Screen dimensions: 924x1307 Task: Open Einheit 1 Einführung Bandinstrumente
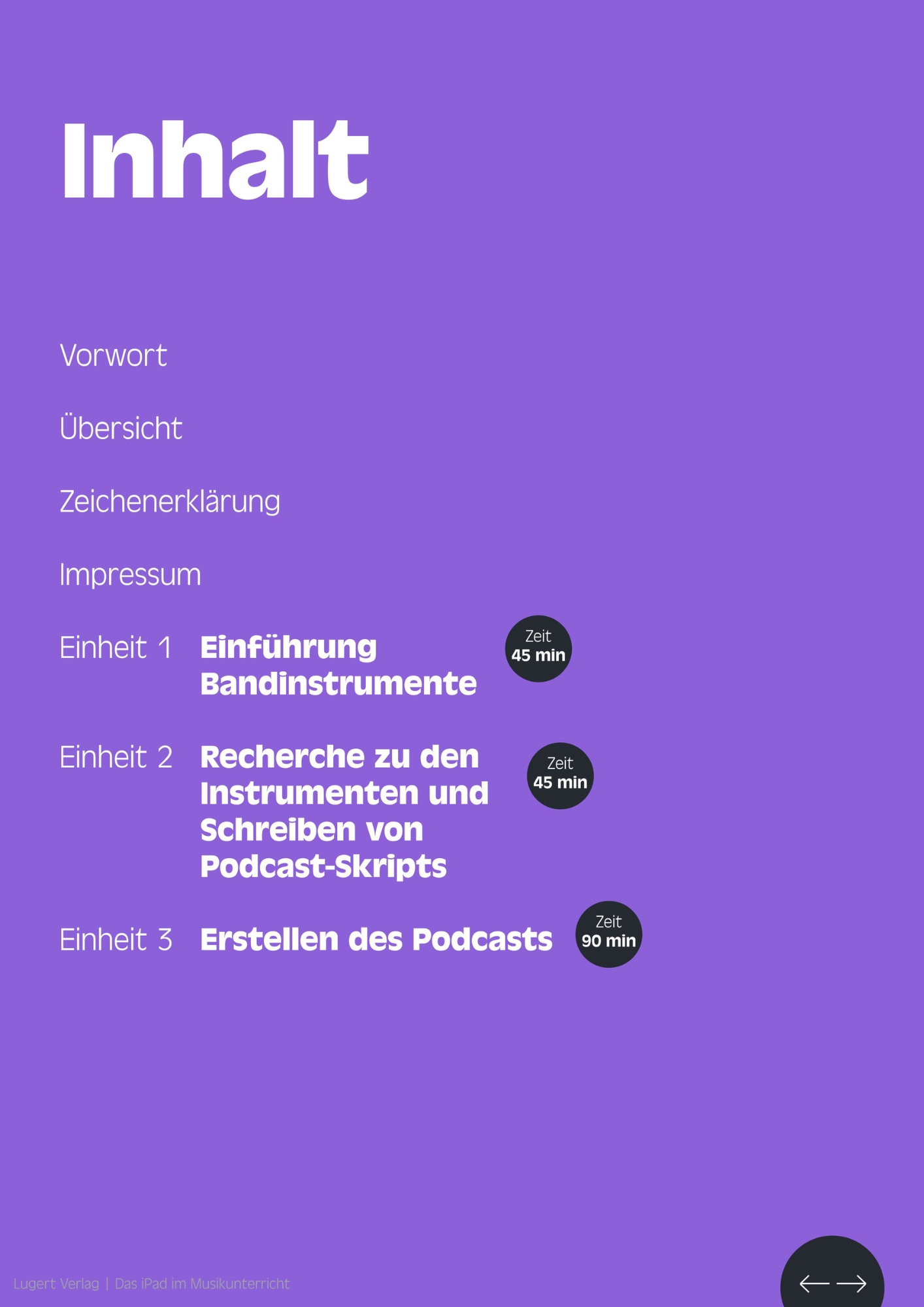pyautogui.click(x=338, y=665)
